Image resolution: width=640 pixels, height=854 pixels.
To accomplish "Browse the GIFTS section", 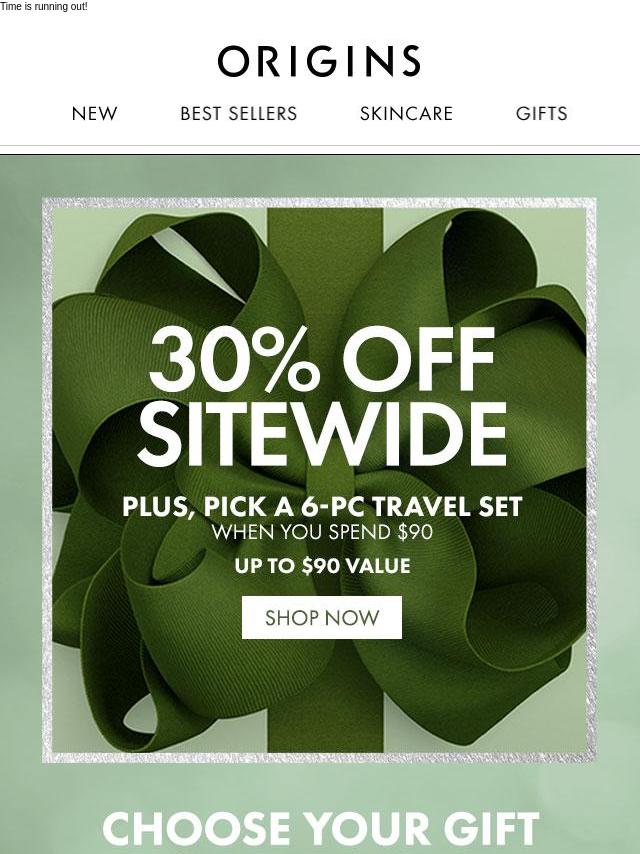I will tap(541, 114).
